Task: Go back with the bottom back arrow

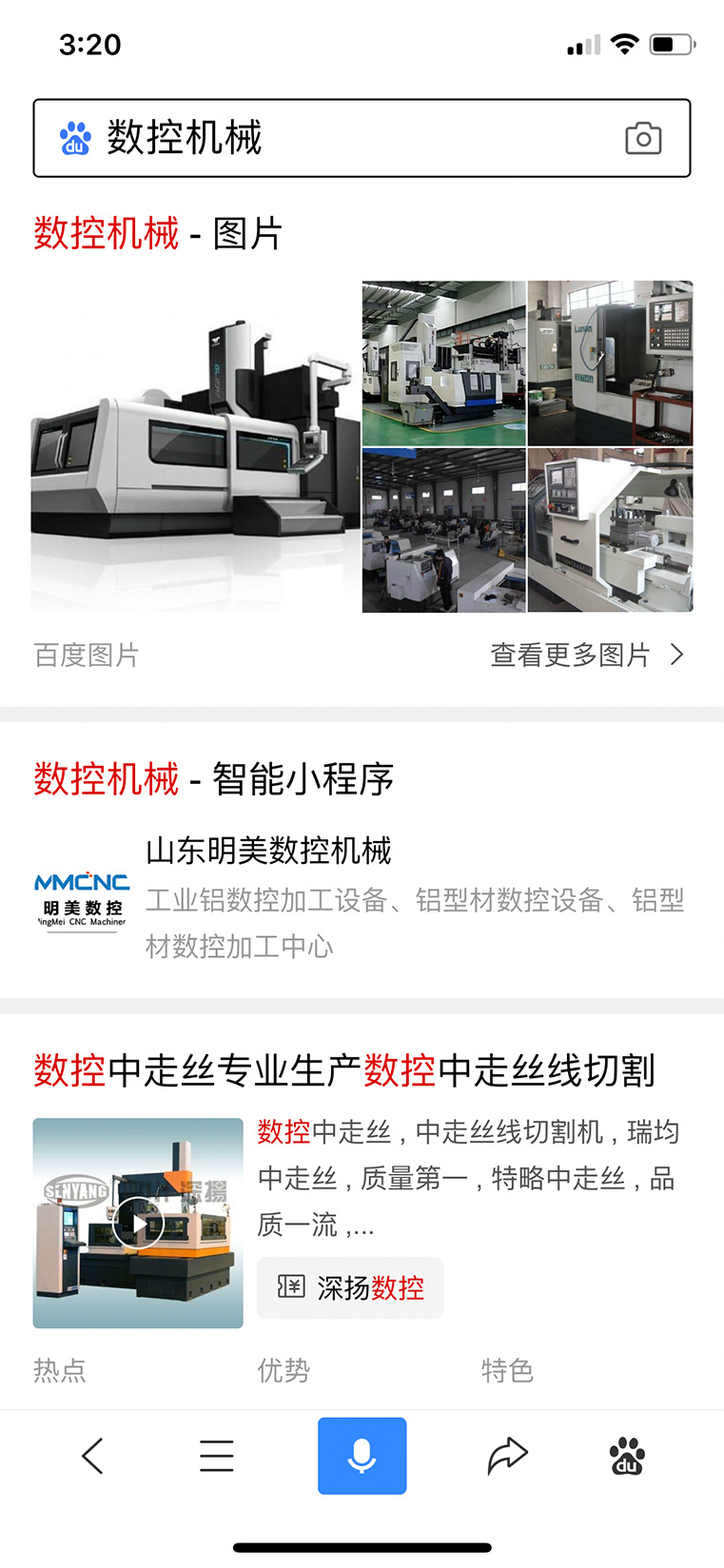Action: point(92,1456)
